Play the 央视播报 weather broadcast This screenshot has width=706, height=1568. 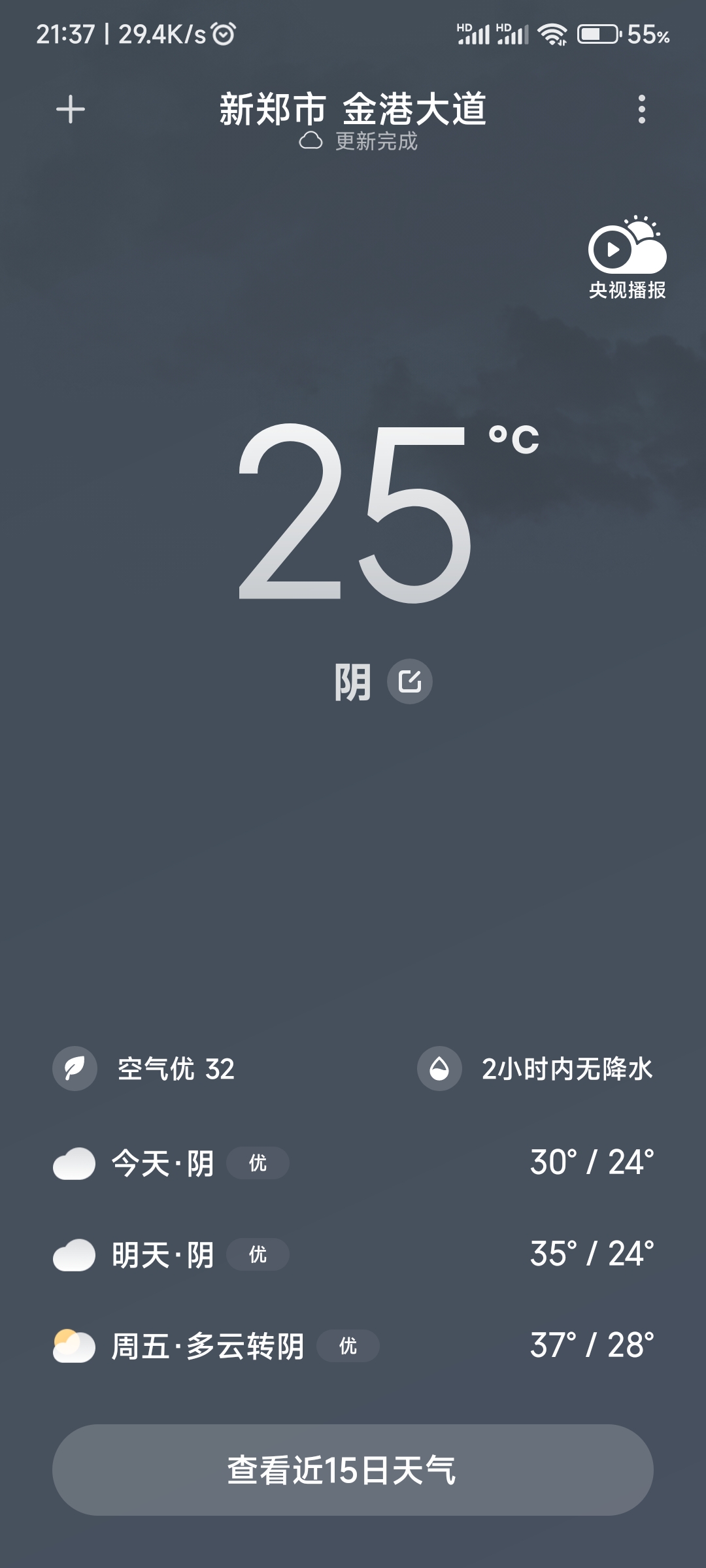[x=627, y=257]
